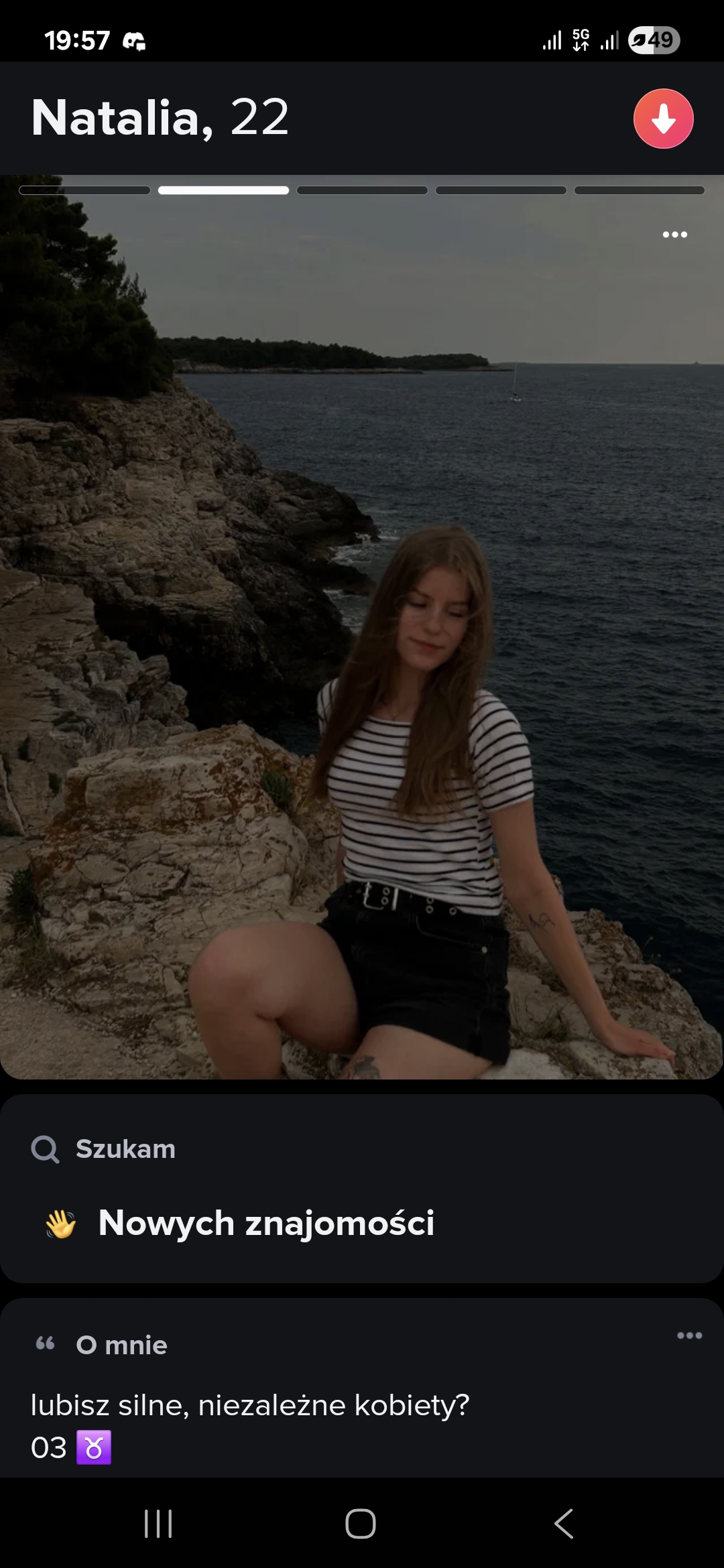The image size is (724, 1568).
Task: Jump to the last photo indicator
Action: tap(640, 190)
